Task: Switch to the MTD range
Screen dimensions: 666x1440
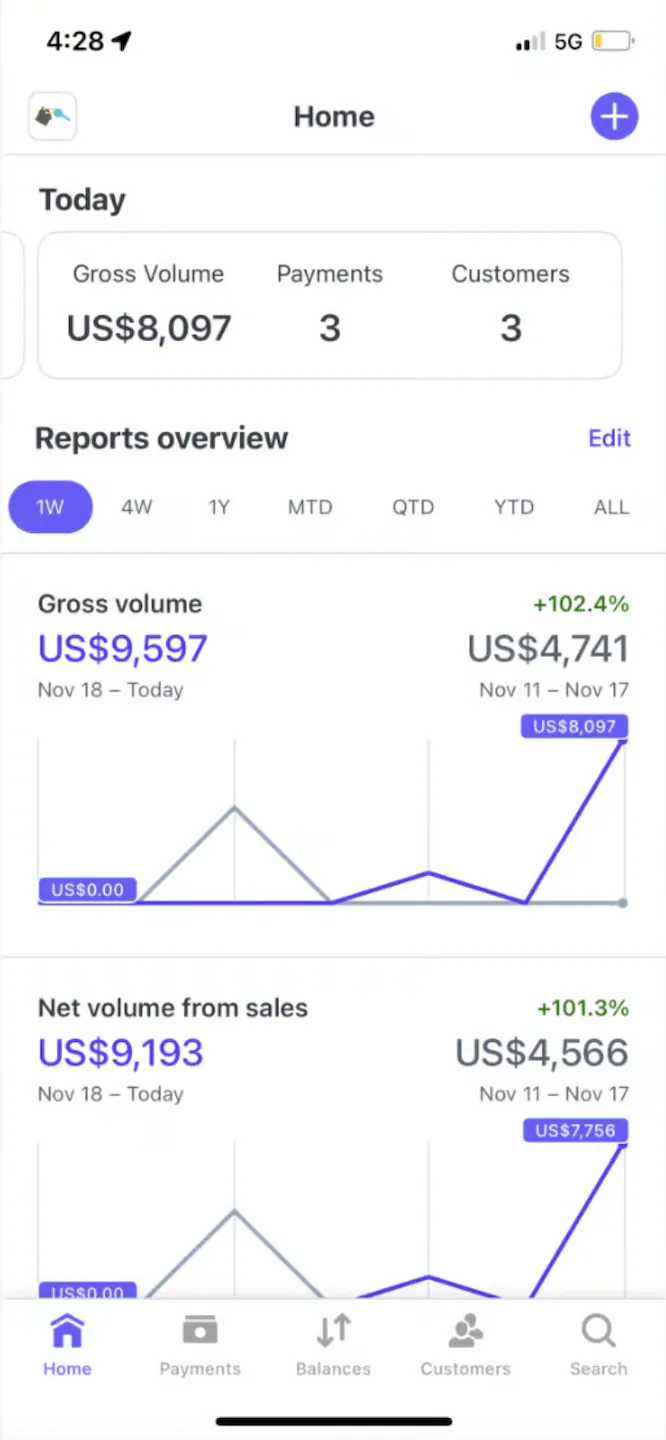Action: [x=310, y=507]
